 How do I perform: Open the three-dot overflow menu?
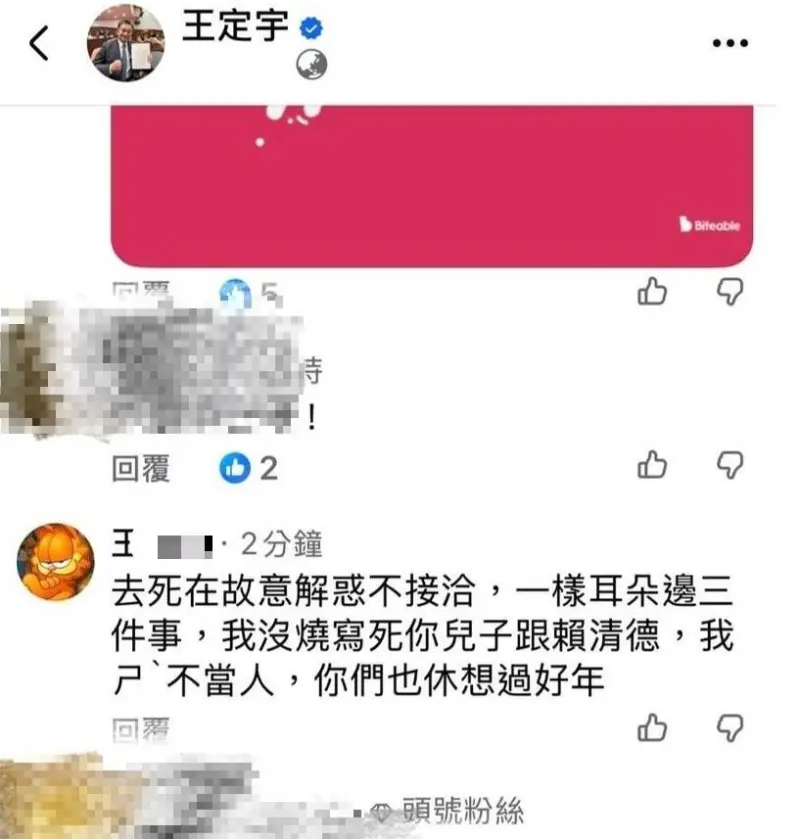(729, 44)
